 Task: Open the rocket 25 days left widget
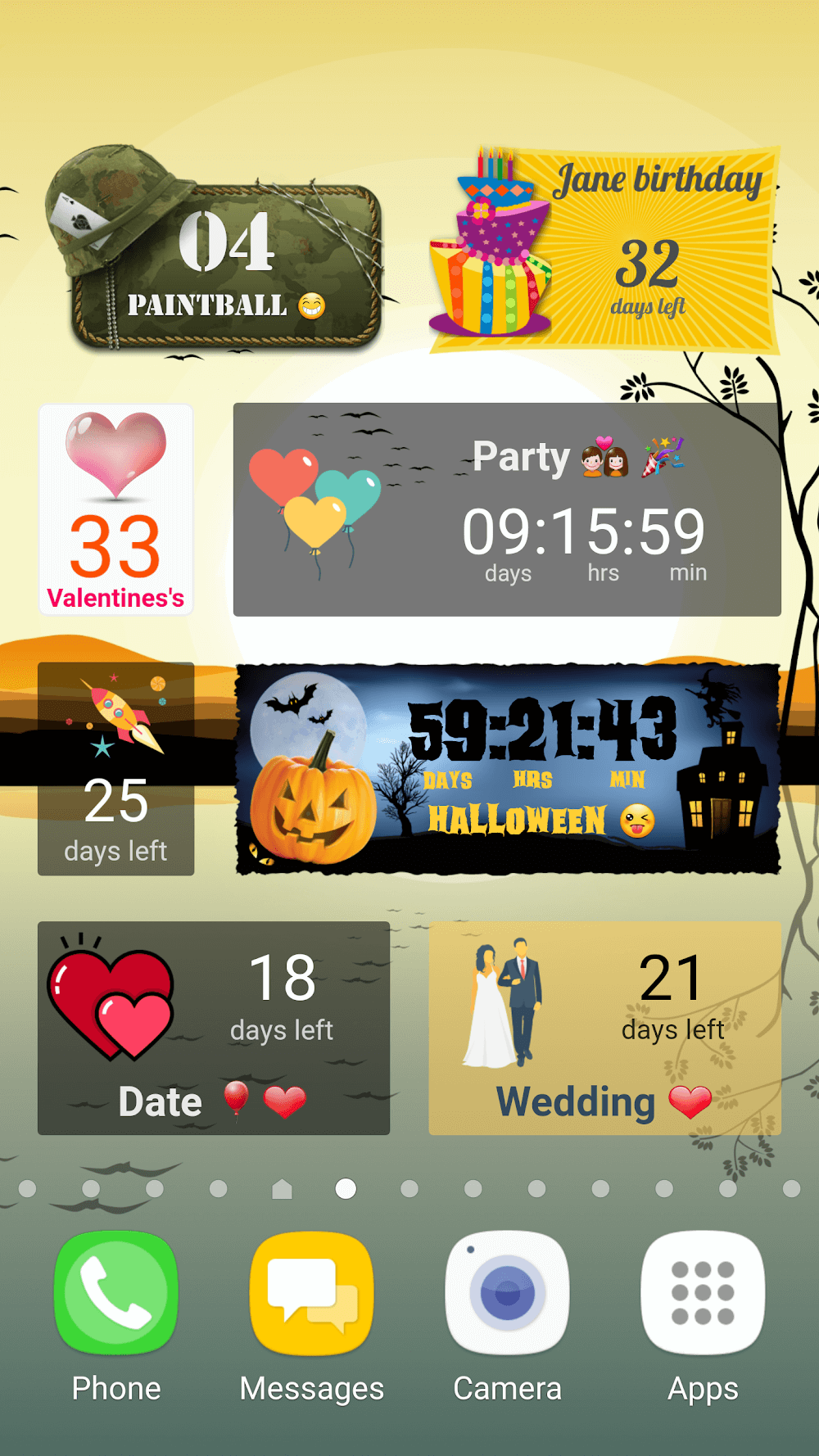pos(115,769)
